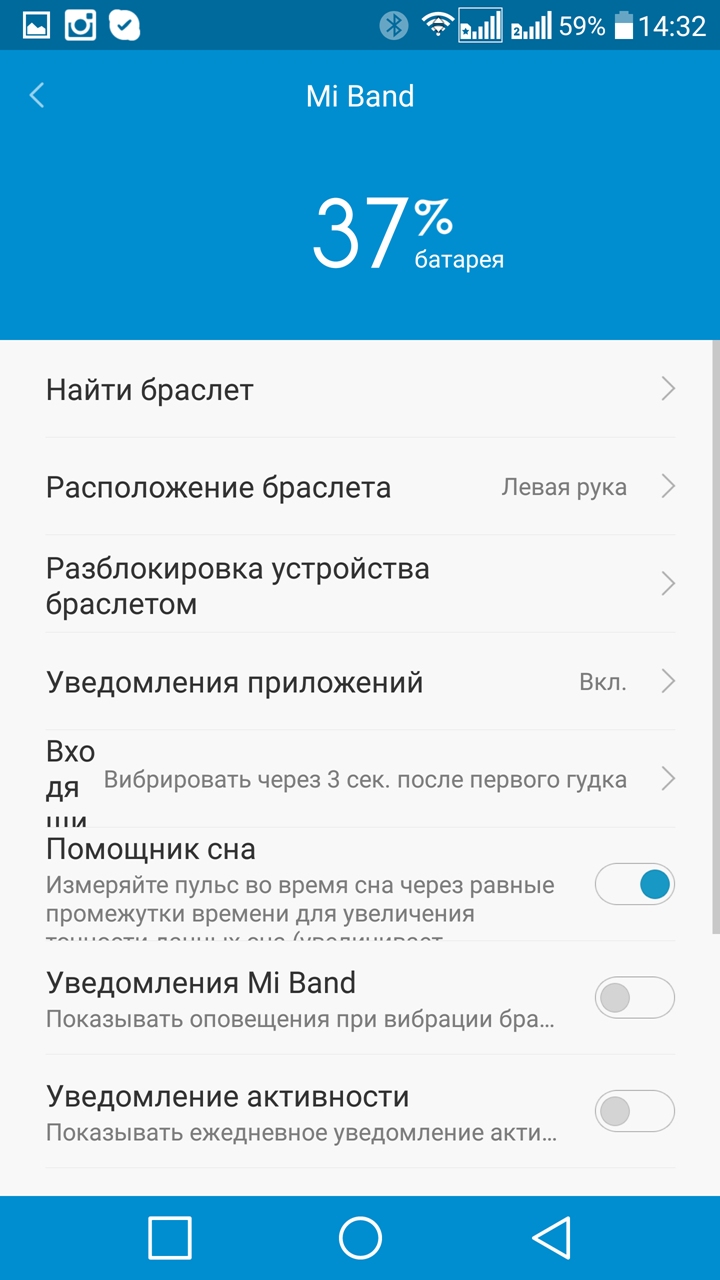Disable the Помощник сна switch
This screenshot has height=1280, width=720.
[x=635, y=884]
